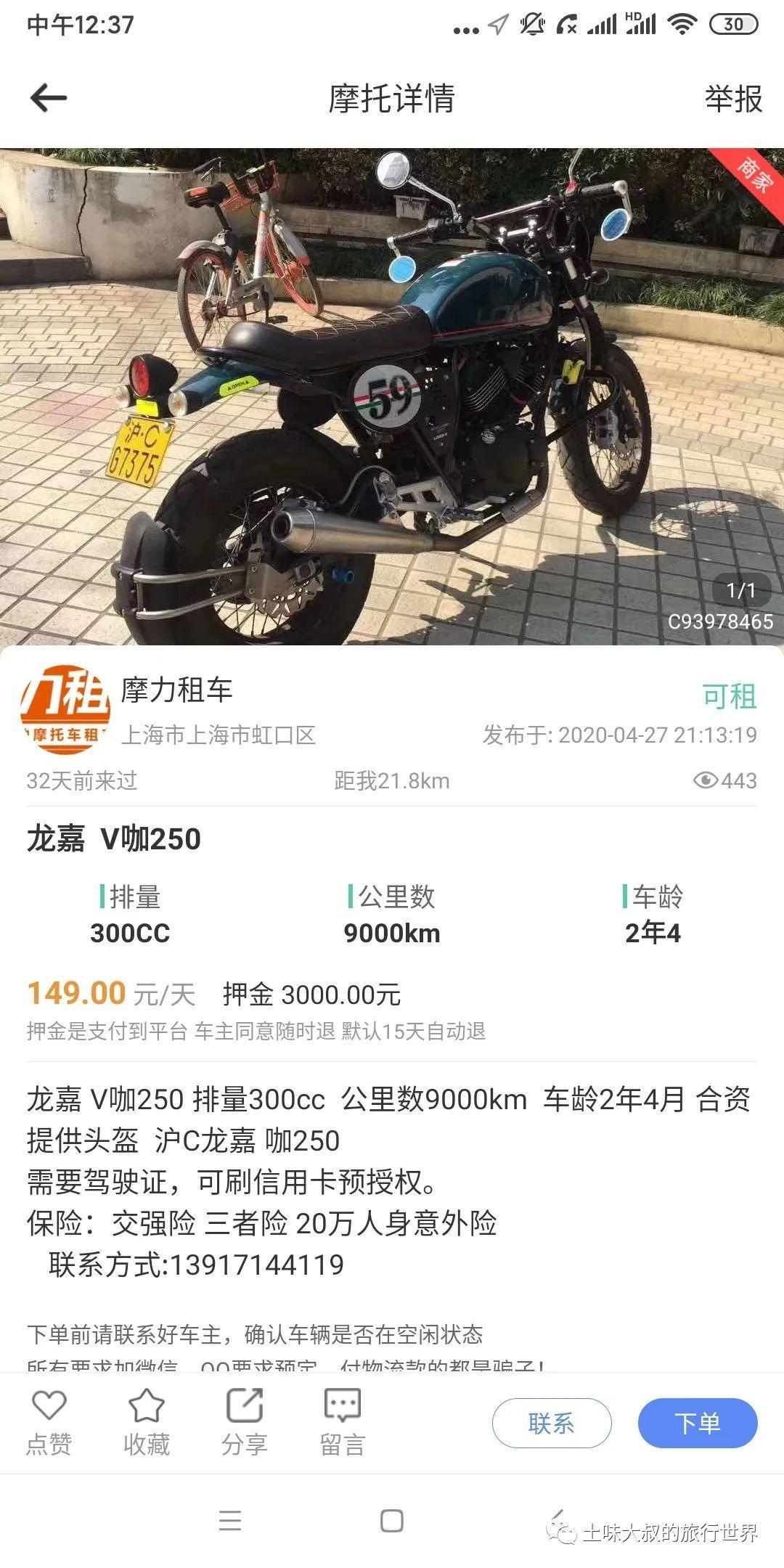The image size is (784, 1568).
Task: Open the motorcycle photo full screen
Action: (x=392, y=396)
